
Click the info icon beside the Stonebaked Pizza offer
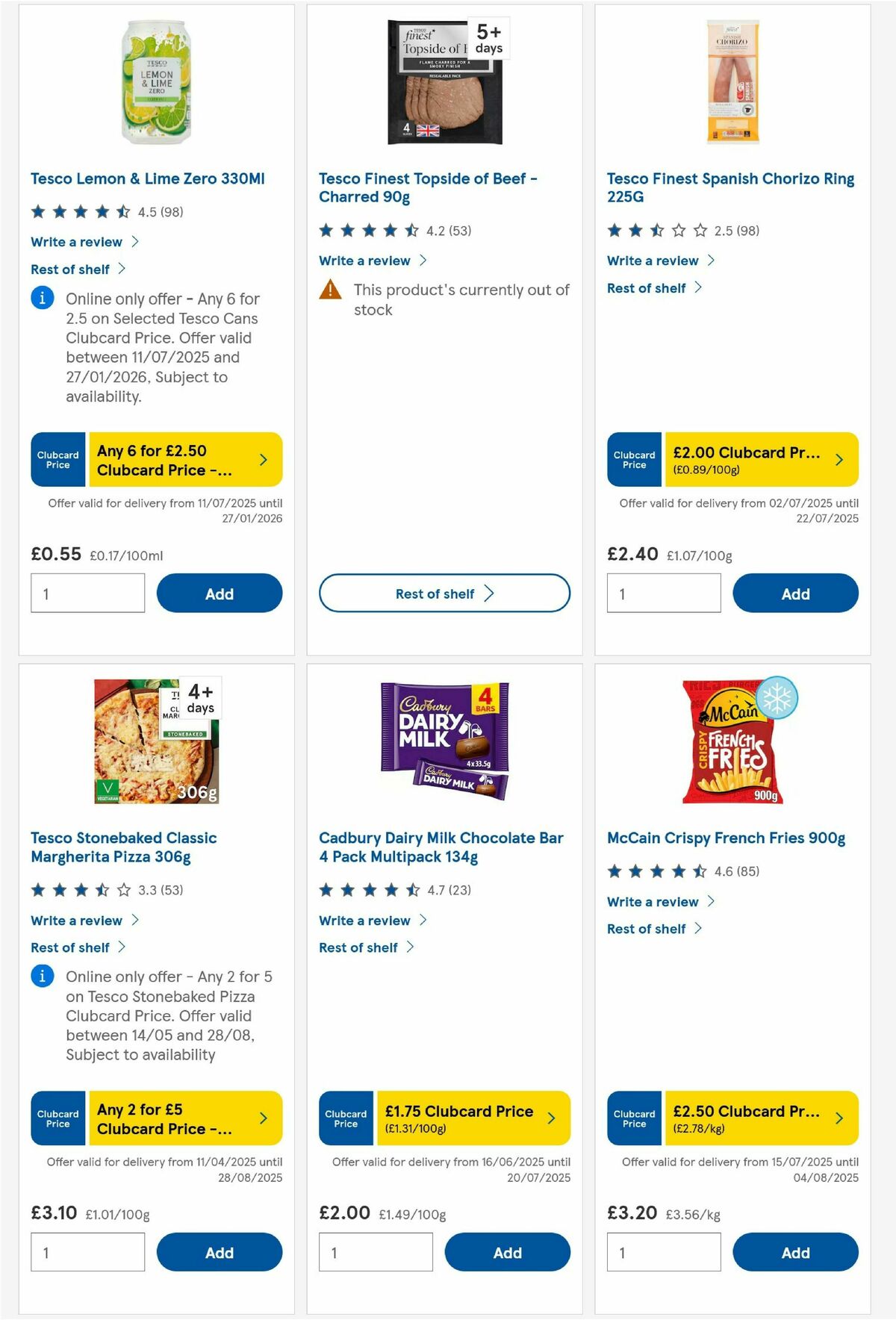[x=42, y=976]
